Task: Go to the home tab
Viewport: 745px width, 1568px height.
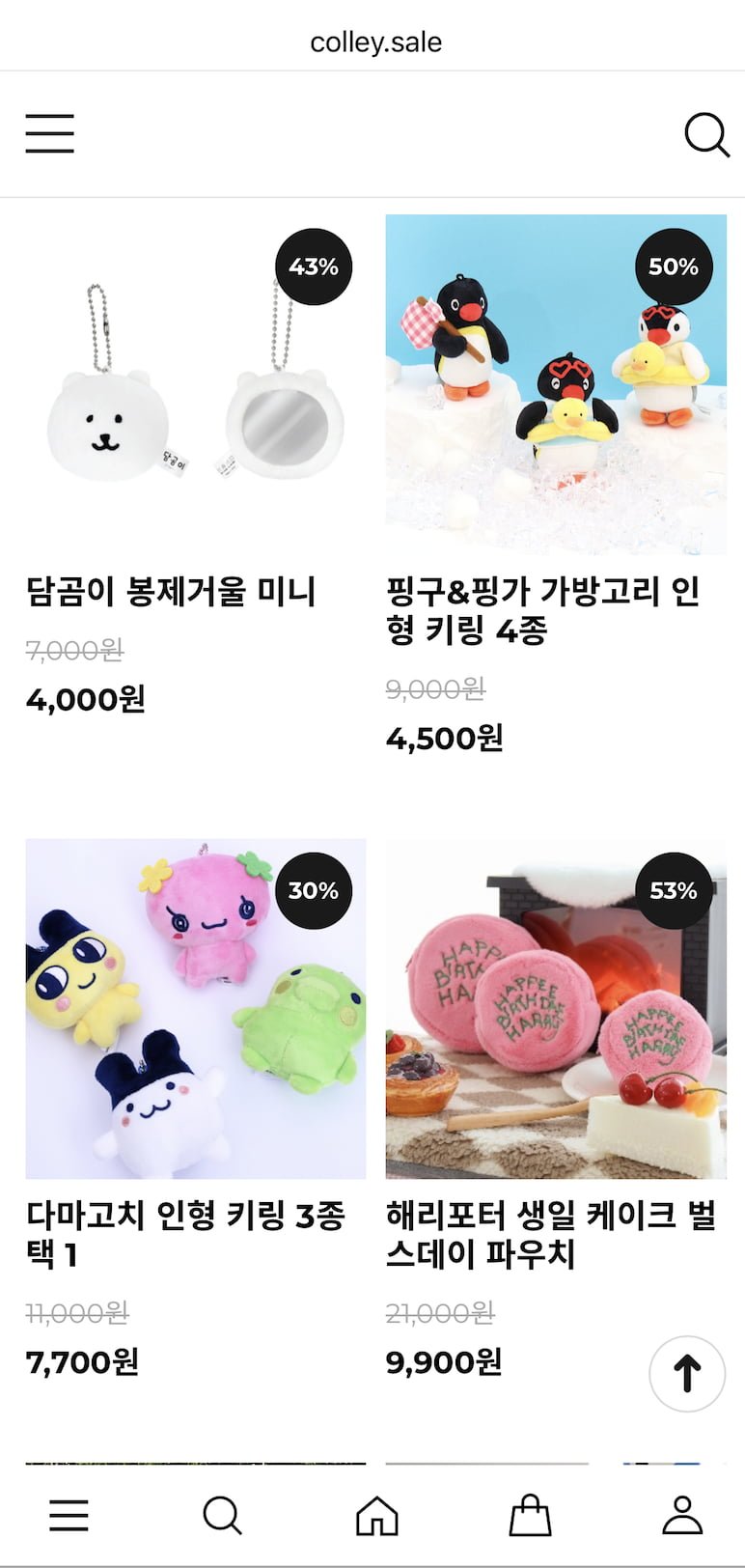Action: [377, 1516]
